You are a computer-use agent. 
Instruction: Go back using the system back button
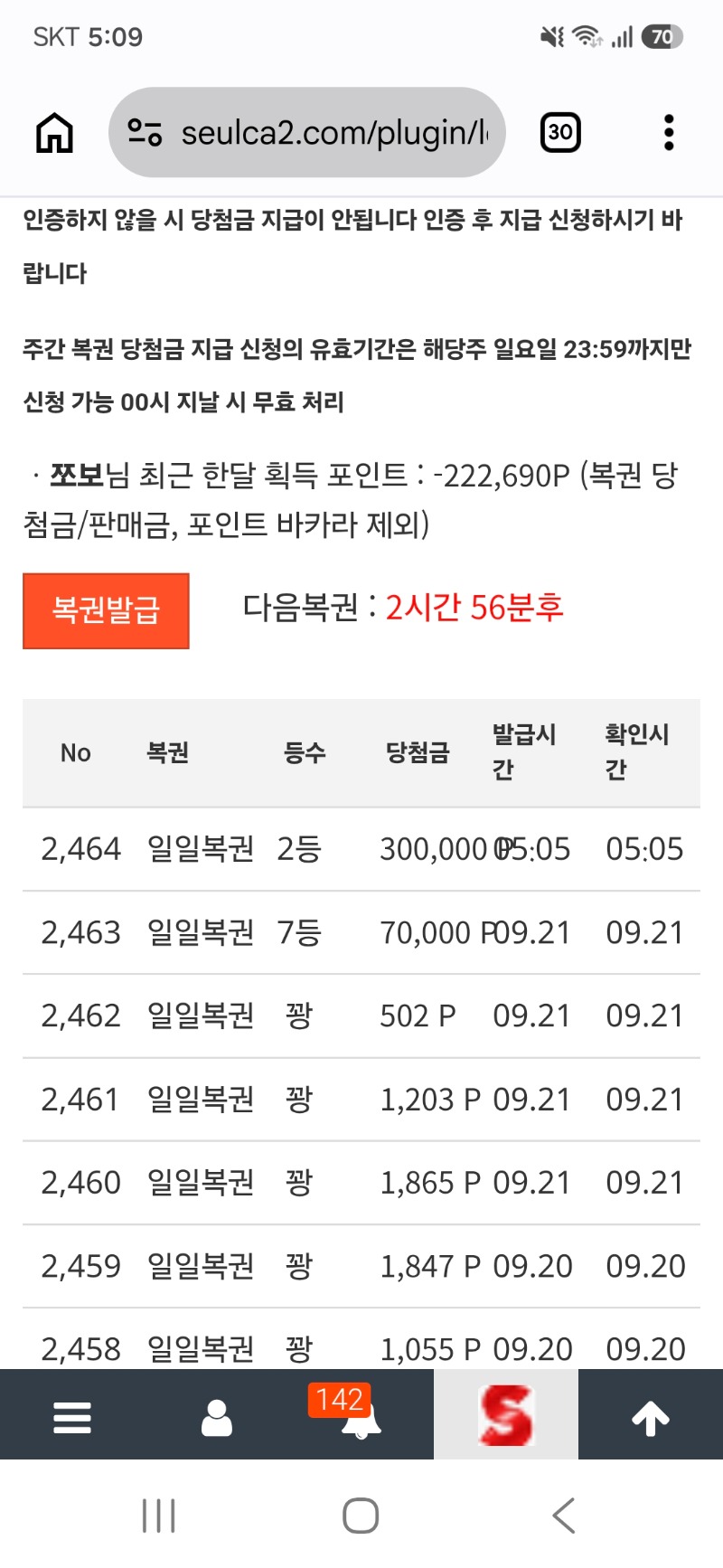click(x=564, y=1516)
